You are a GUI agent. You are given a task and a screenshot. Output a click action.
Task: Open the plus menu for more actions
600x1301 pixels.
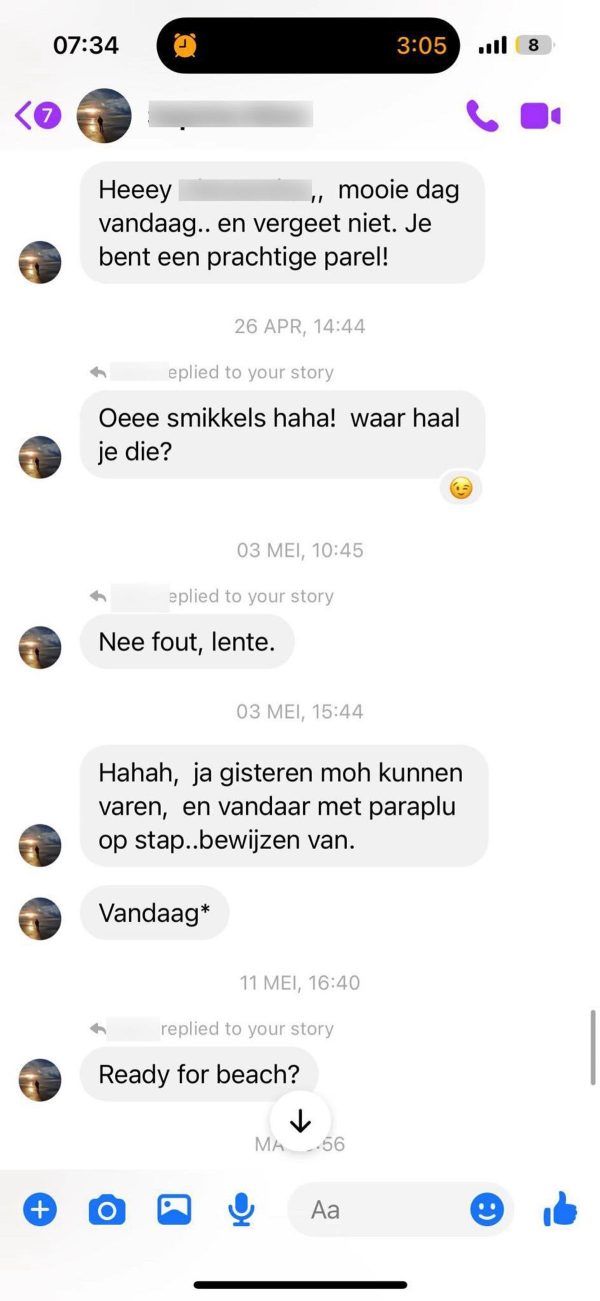point(40,1210)
